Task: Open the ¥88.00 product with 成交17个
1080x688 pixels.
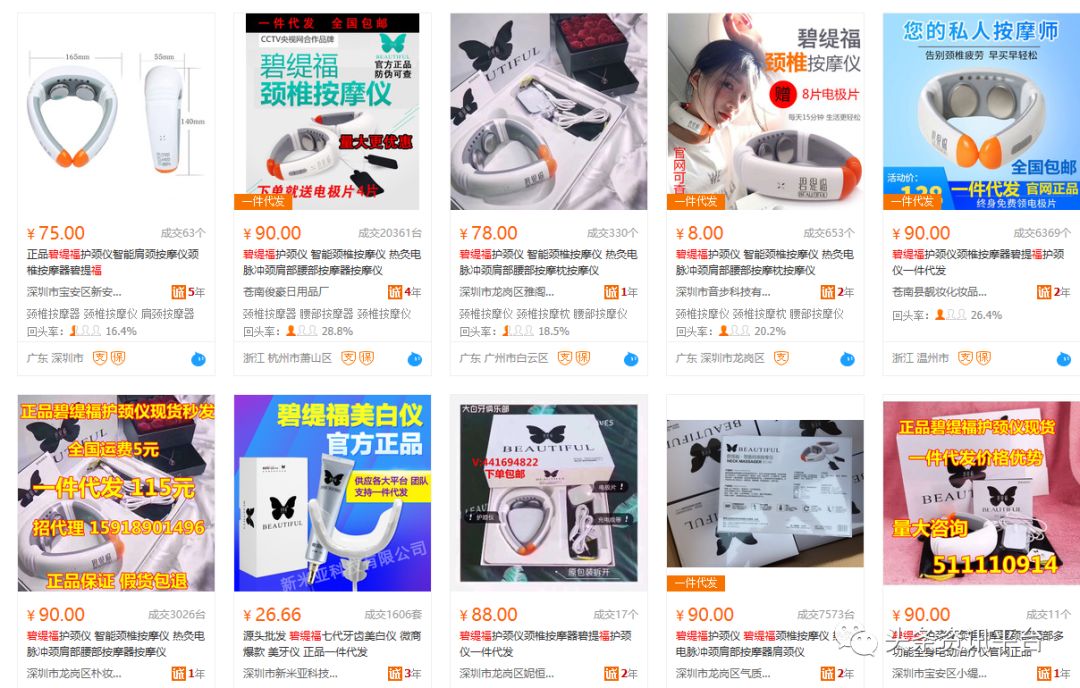Action: 548,492
